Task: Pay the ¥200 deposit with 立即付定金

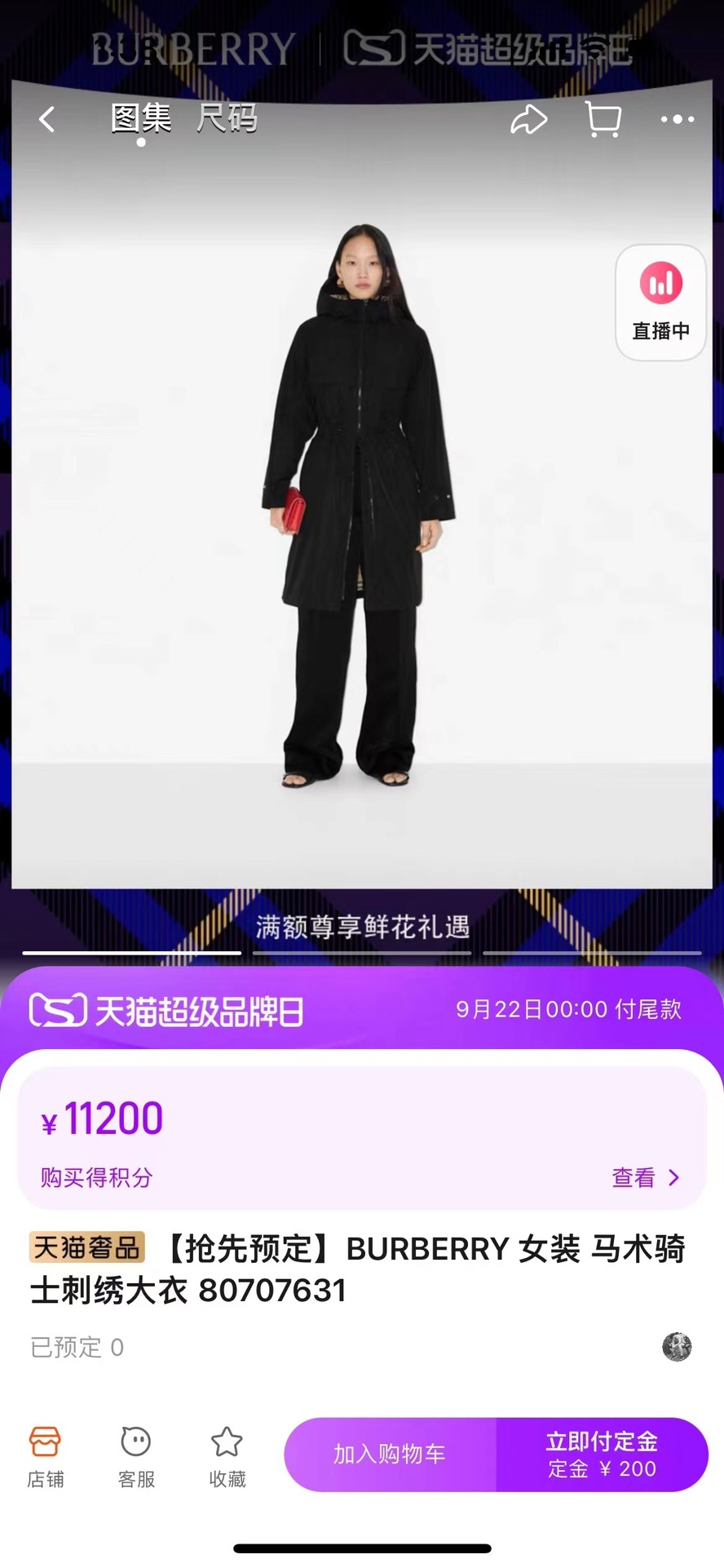Action: pyautogui.click(x=602, y=1454)
